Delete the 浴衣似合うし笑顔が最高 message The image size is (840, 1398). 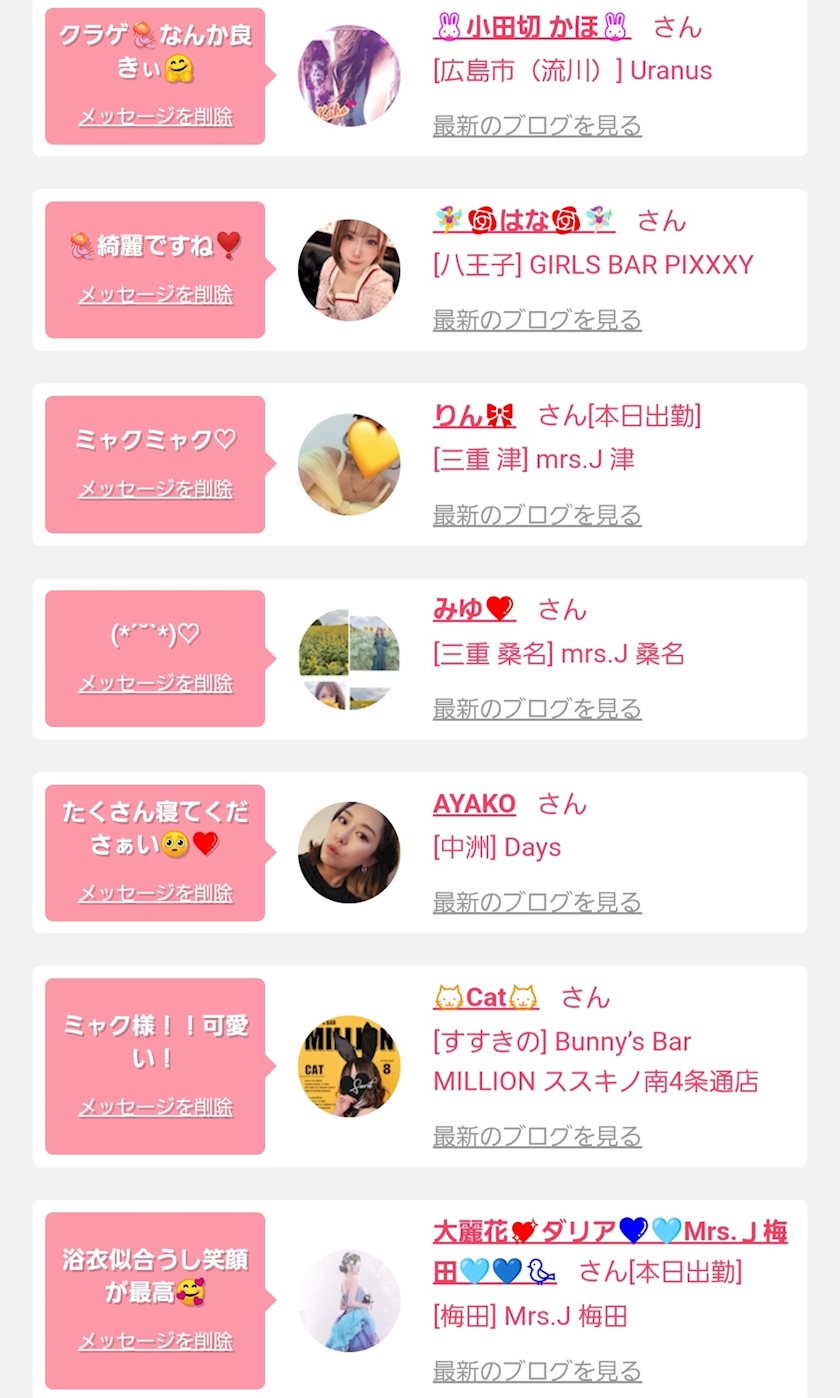pos(156,1341)
